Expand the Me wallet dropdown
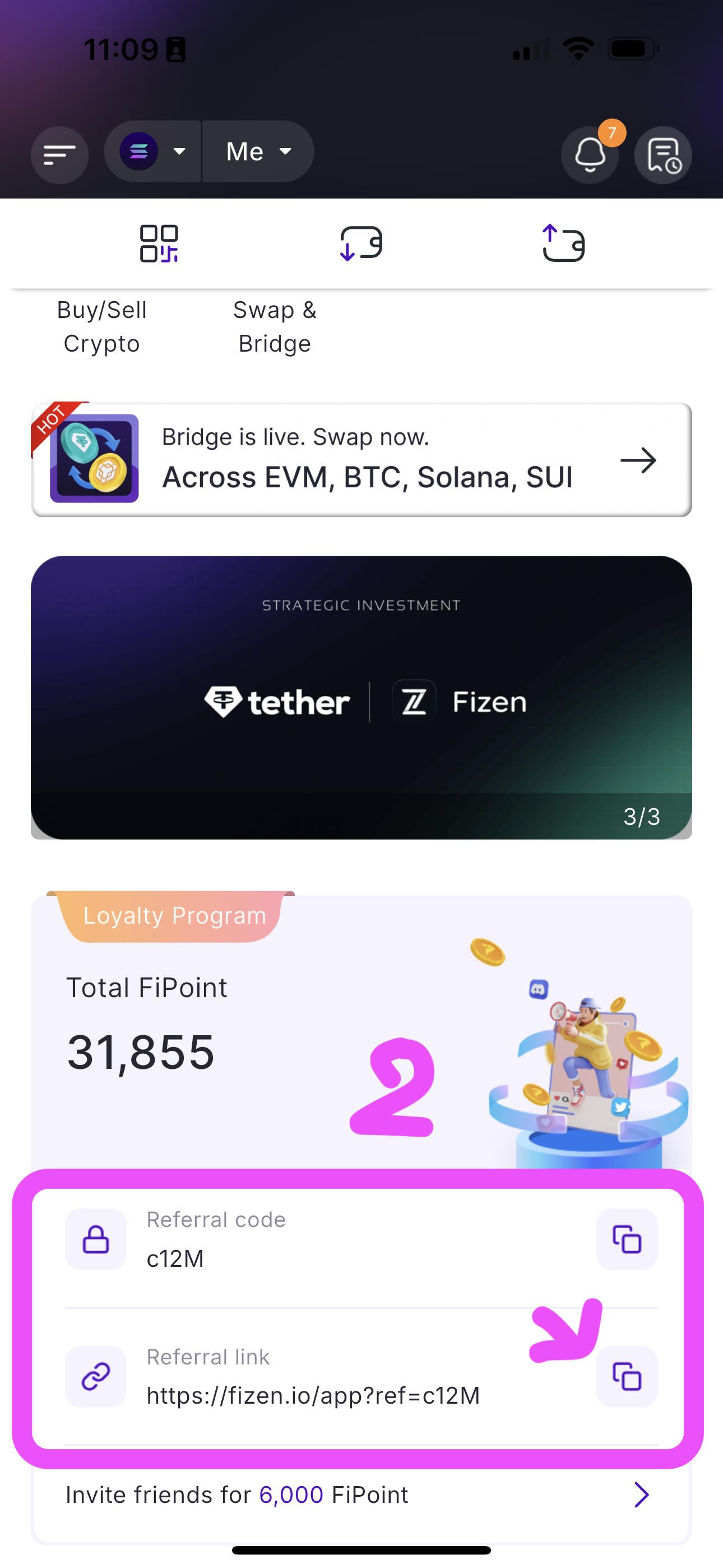 [258, 151]
